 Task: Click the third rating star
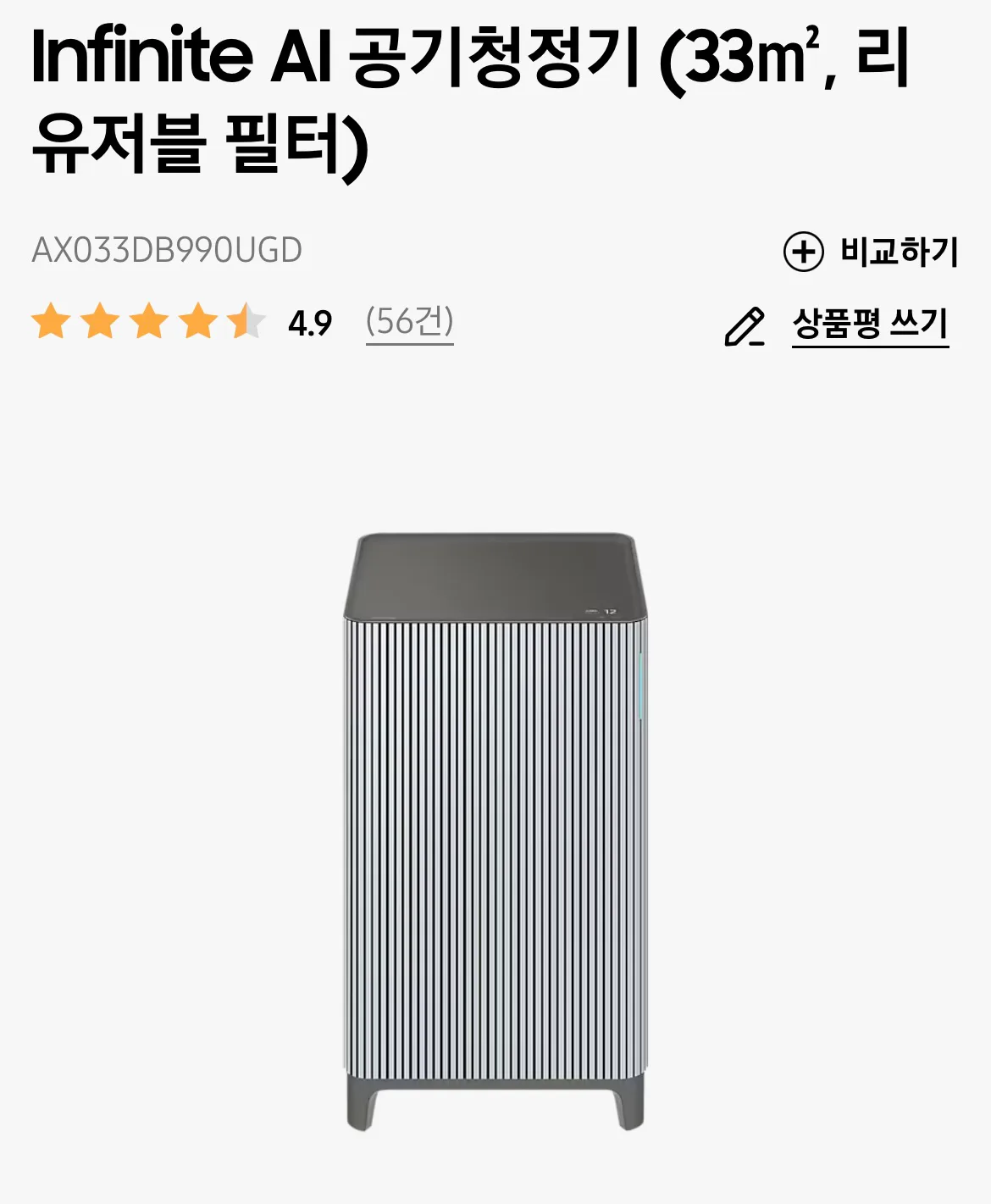[x=147, y=323]
